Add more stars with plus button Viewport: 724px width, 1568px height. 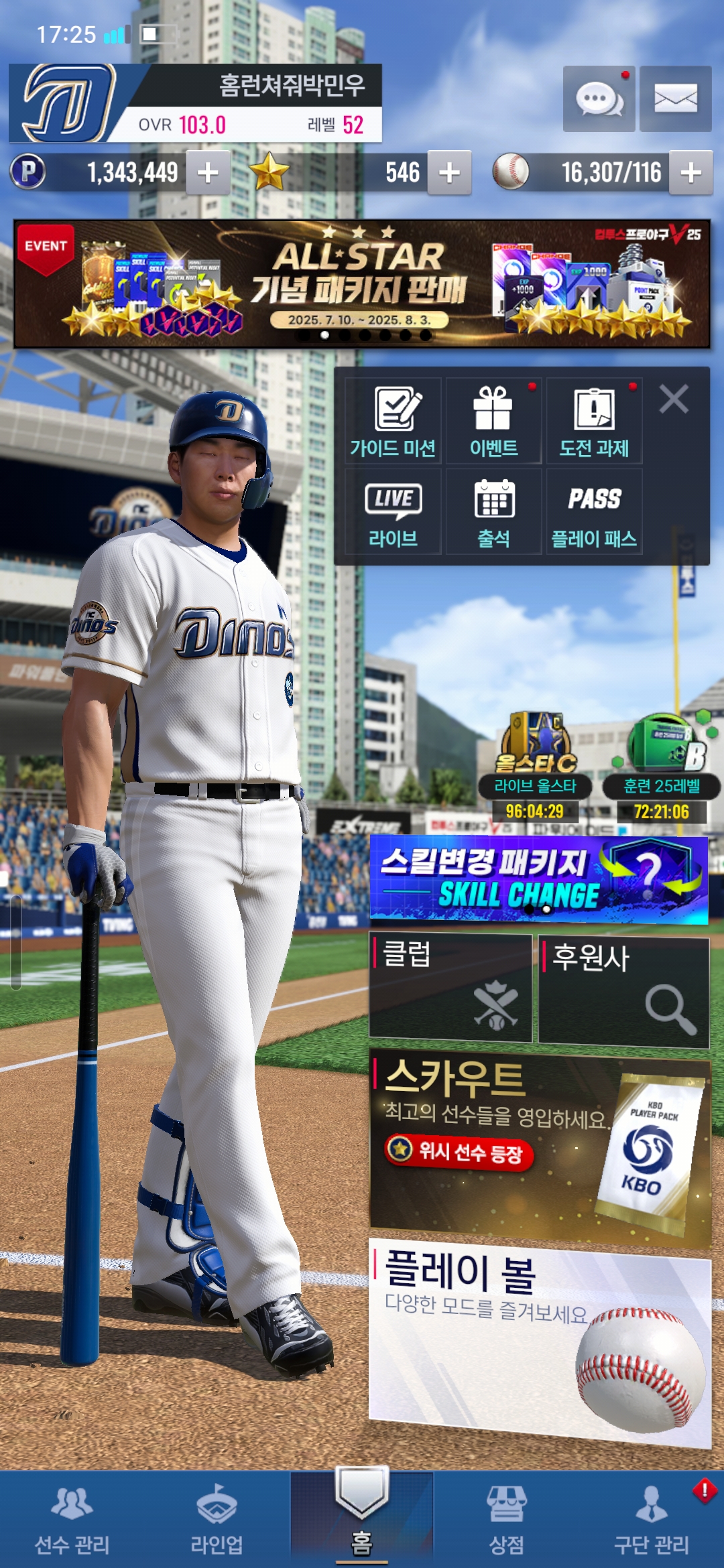[x=449, y=173]
